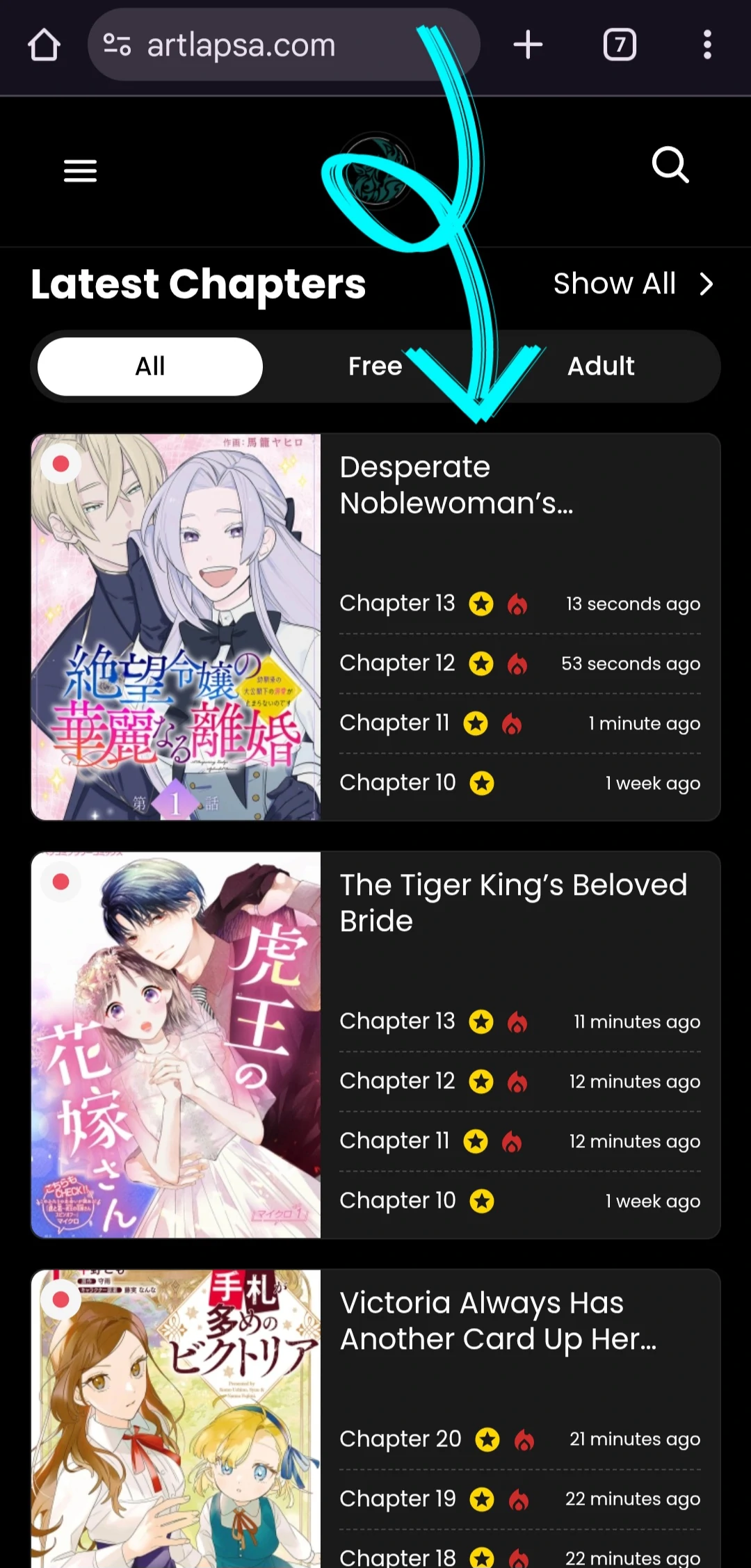Viewport: 751px width, 1568px height.
Task: Open Victoria Always Has Another Card title
Action: (497, 1320)
